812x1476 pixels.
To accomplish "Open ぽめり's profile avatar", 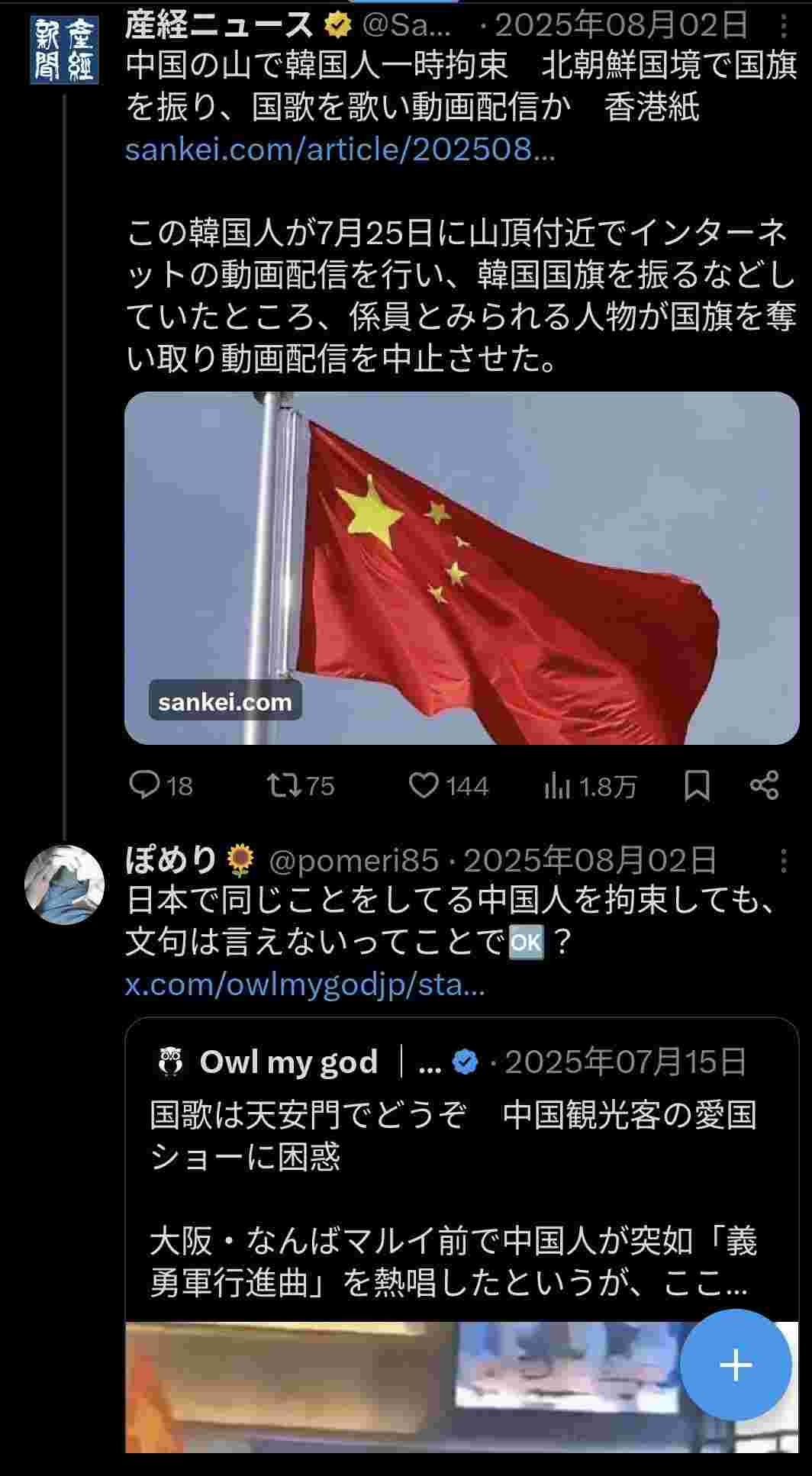I will pyautogui.click(x=64, y=885).
